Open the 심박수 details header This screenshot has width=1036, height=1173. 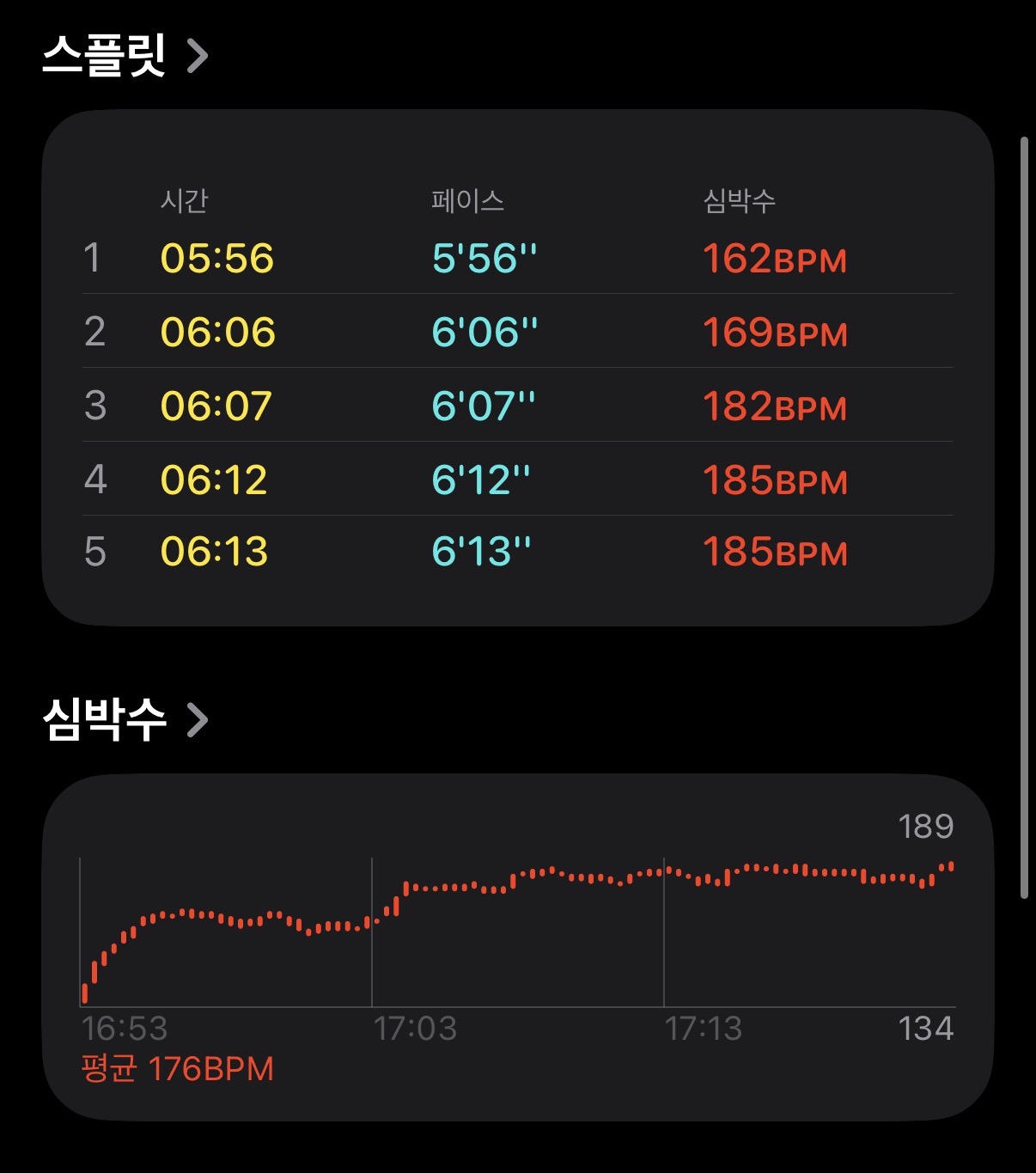click(125, 719)
